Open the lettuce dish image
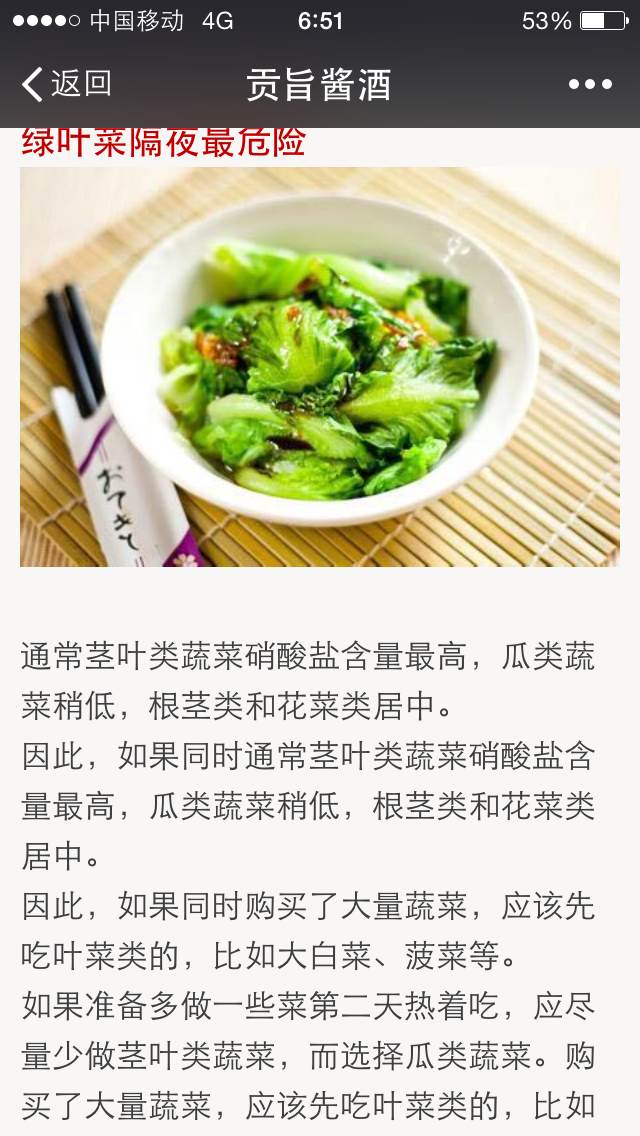The width and height of the screenshot is (640, 1136). 320,367
